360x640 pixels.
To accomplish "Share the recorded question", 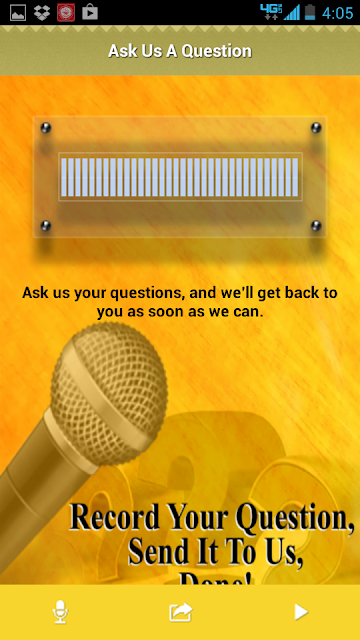I will (x=180, y=612).
